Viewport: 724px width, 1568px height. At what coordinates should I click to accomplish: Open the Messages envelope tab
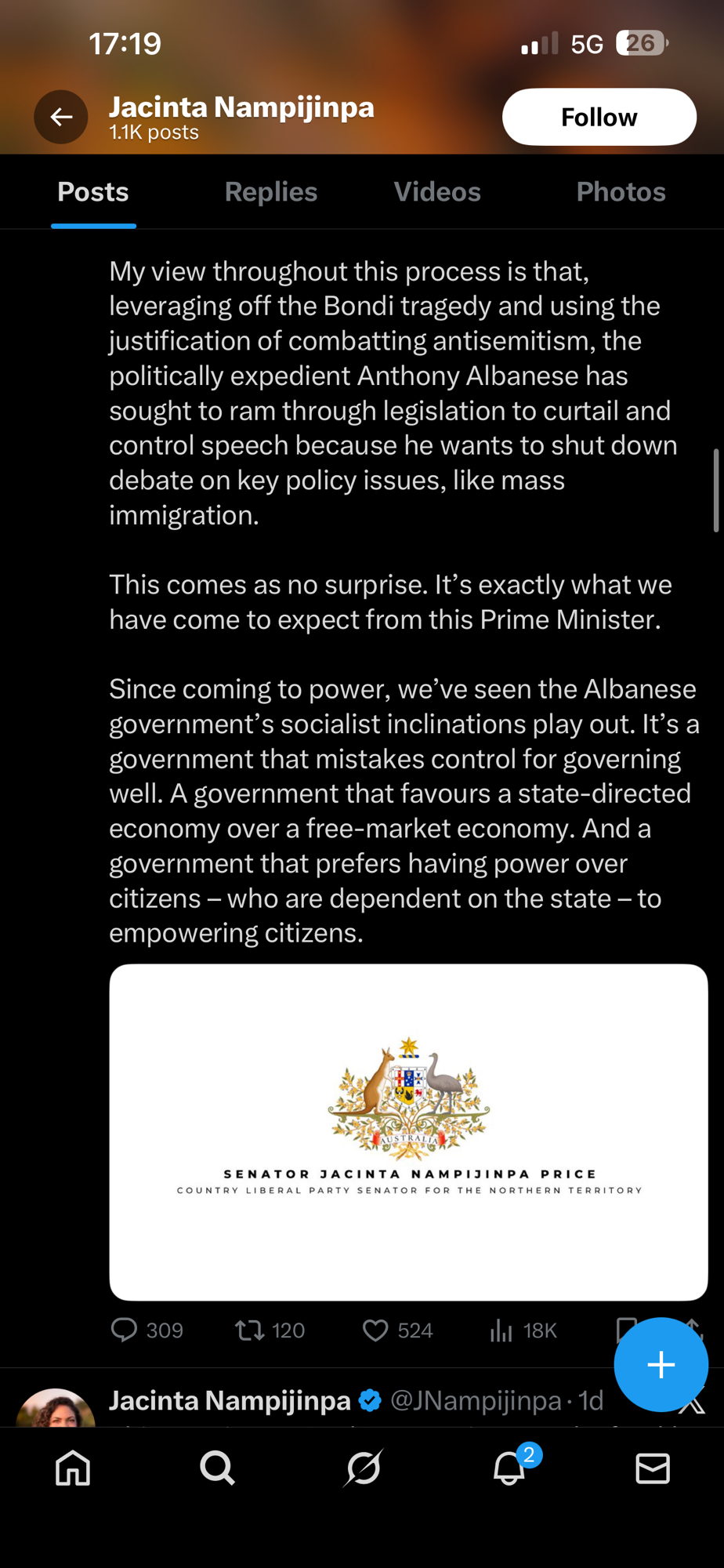652,1468
